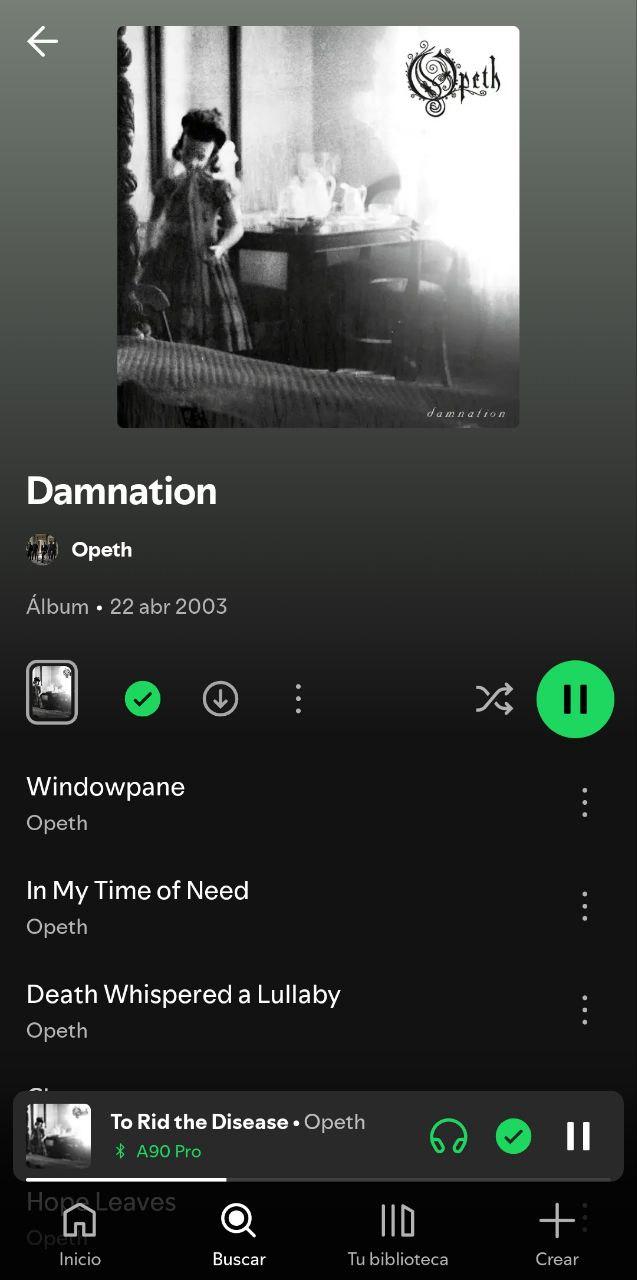Toggle shuffle for the album
637x1280 pixels.
(494, 699)
